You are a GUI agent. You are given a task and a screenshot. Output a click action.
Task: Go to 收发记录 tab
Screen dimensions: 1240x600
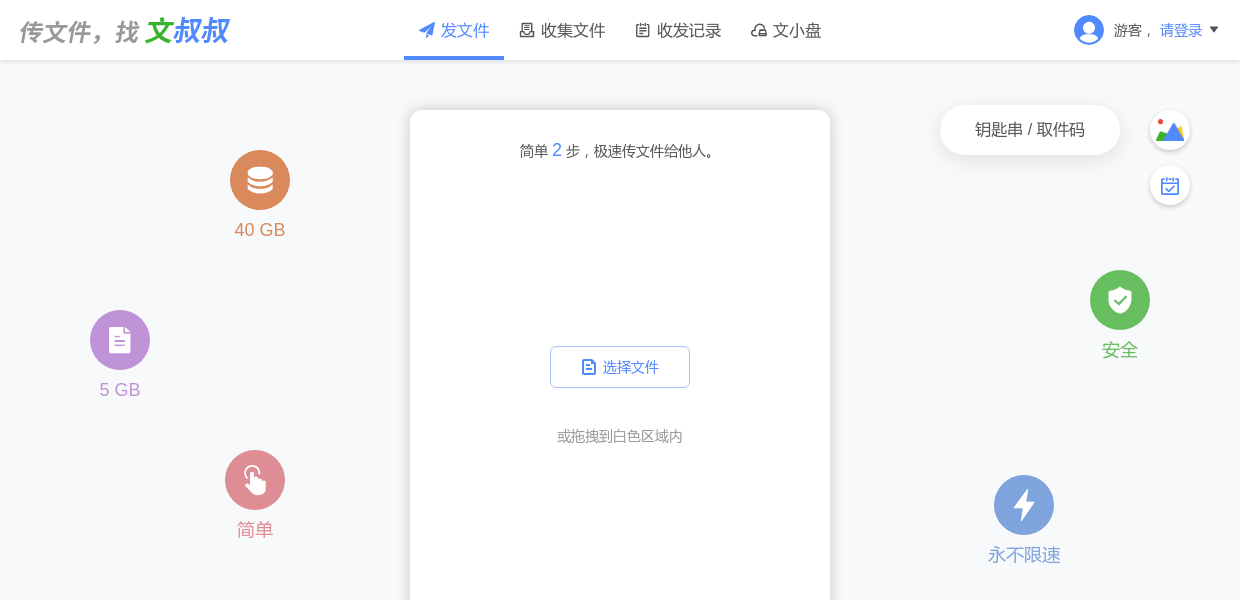pyautogui.click(x=678, y=30)
